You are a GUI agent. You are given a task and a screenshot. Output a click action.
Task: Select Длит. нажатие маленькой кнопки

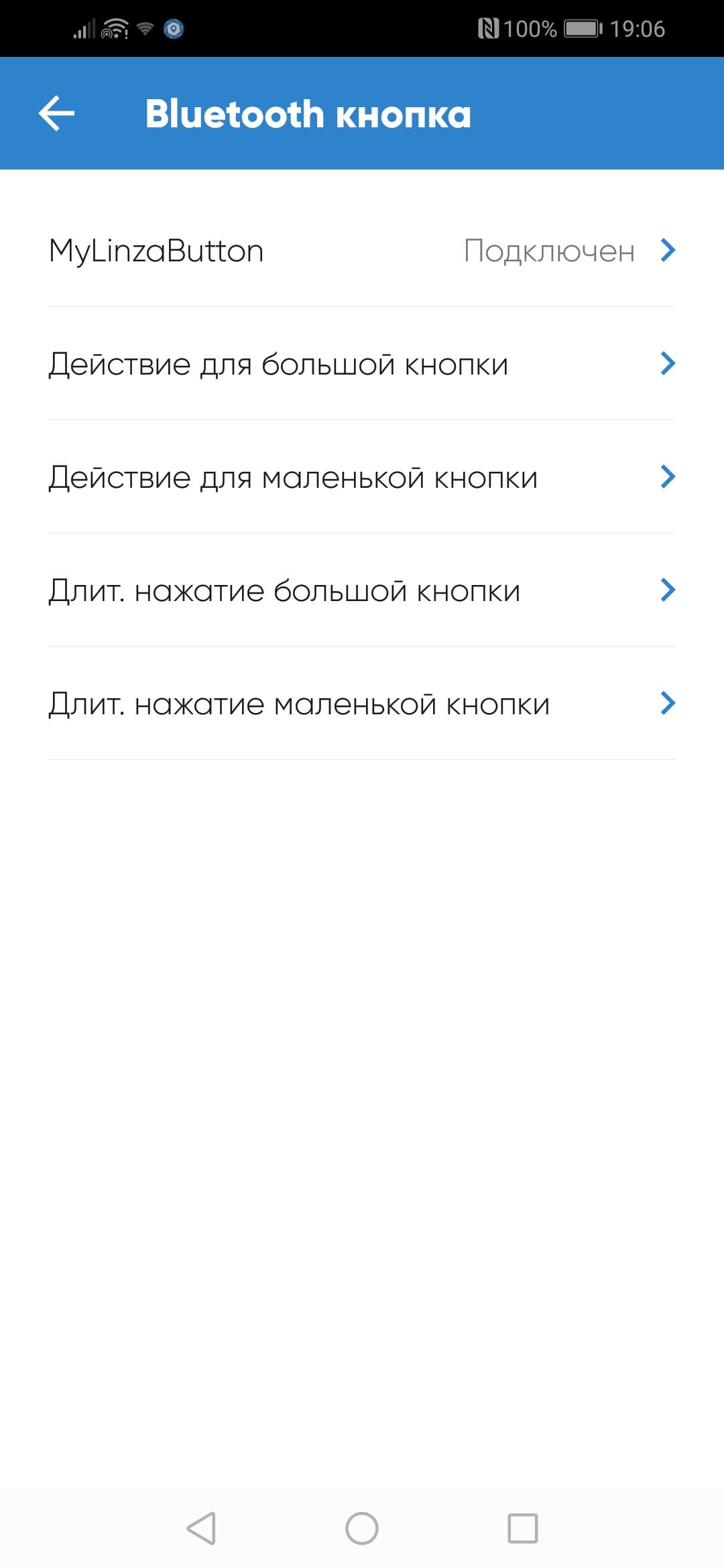pos(362,704)
